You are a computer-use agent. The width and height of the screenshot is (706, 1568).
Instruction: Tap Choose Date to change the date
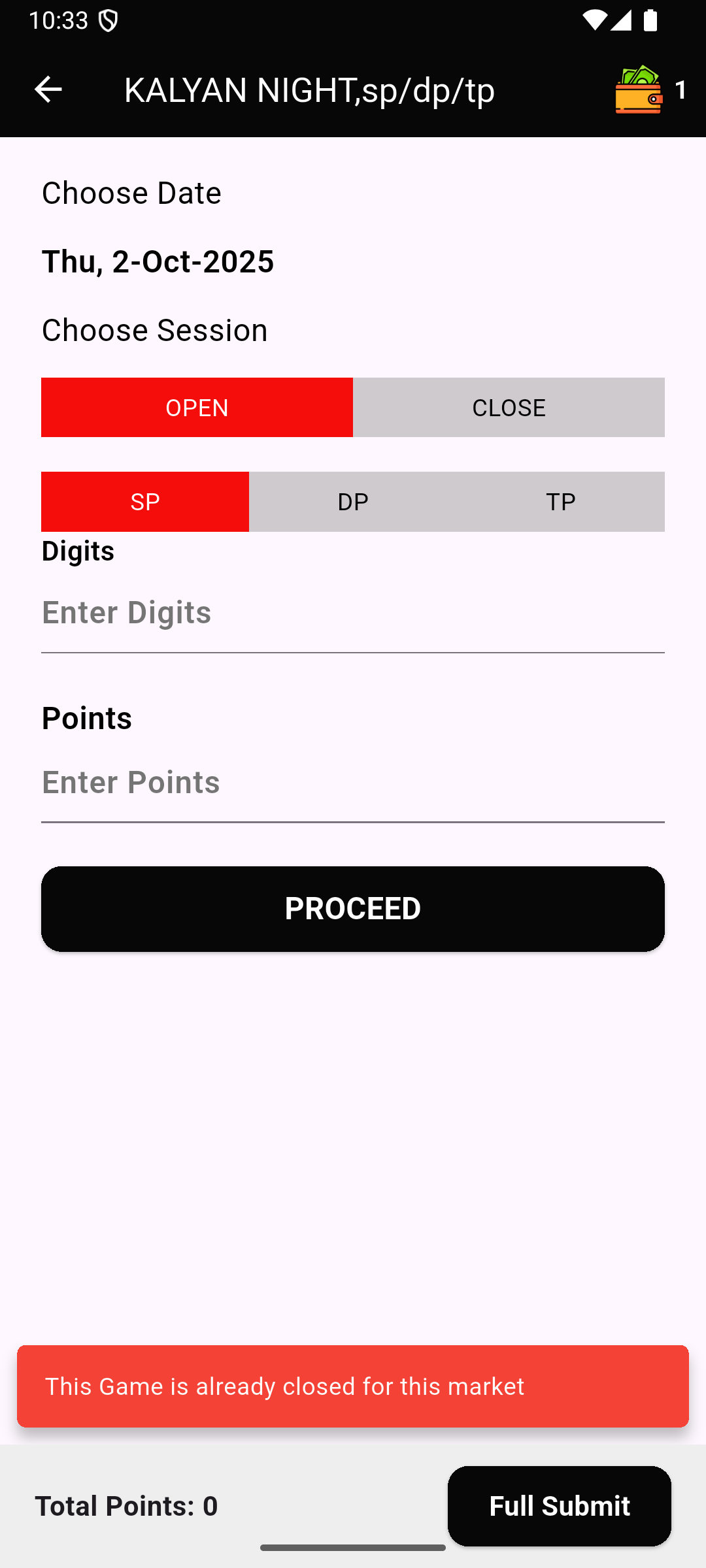pos(131,192)
